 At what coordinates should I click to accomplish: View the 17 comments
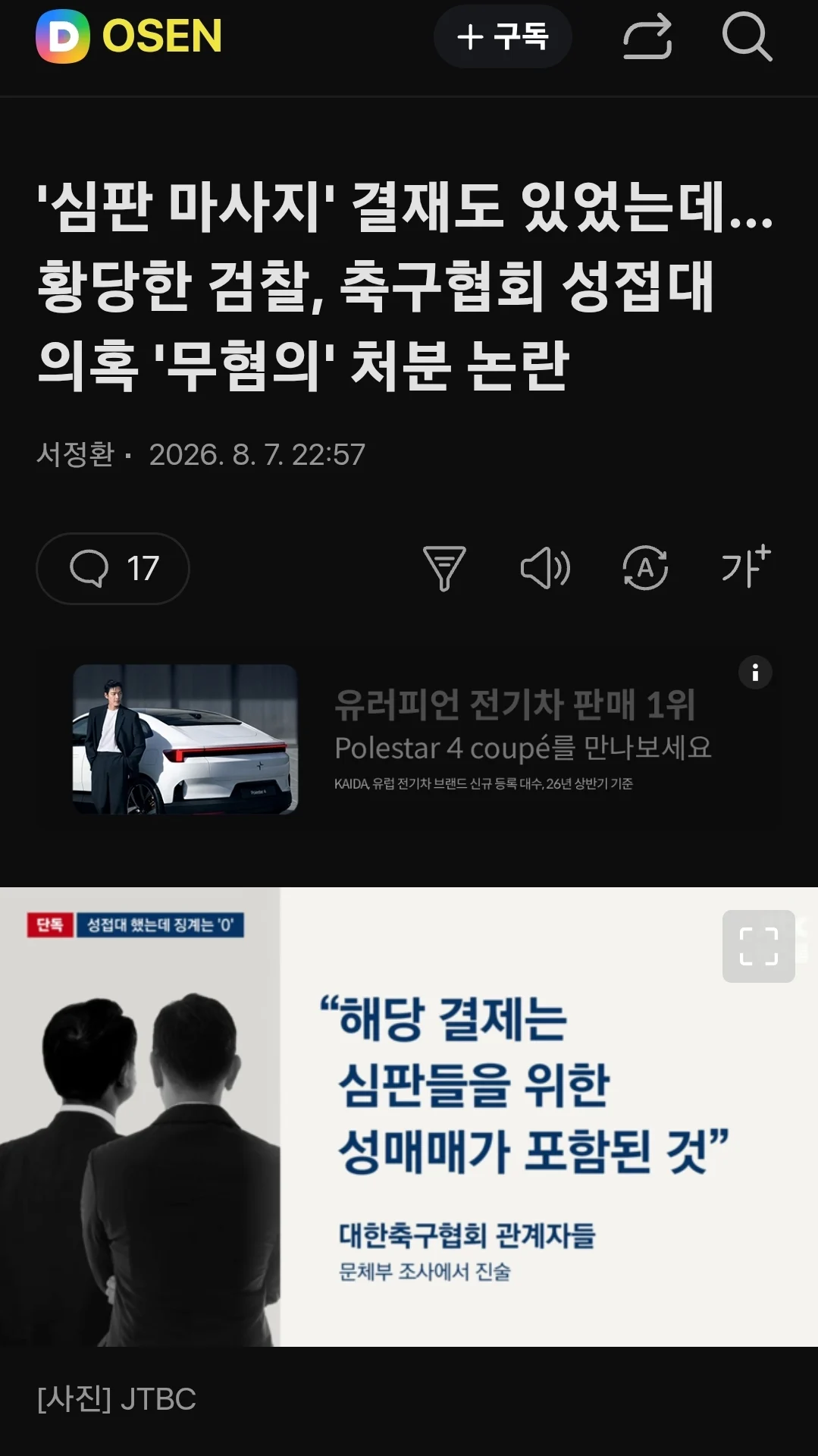(113, 569)
